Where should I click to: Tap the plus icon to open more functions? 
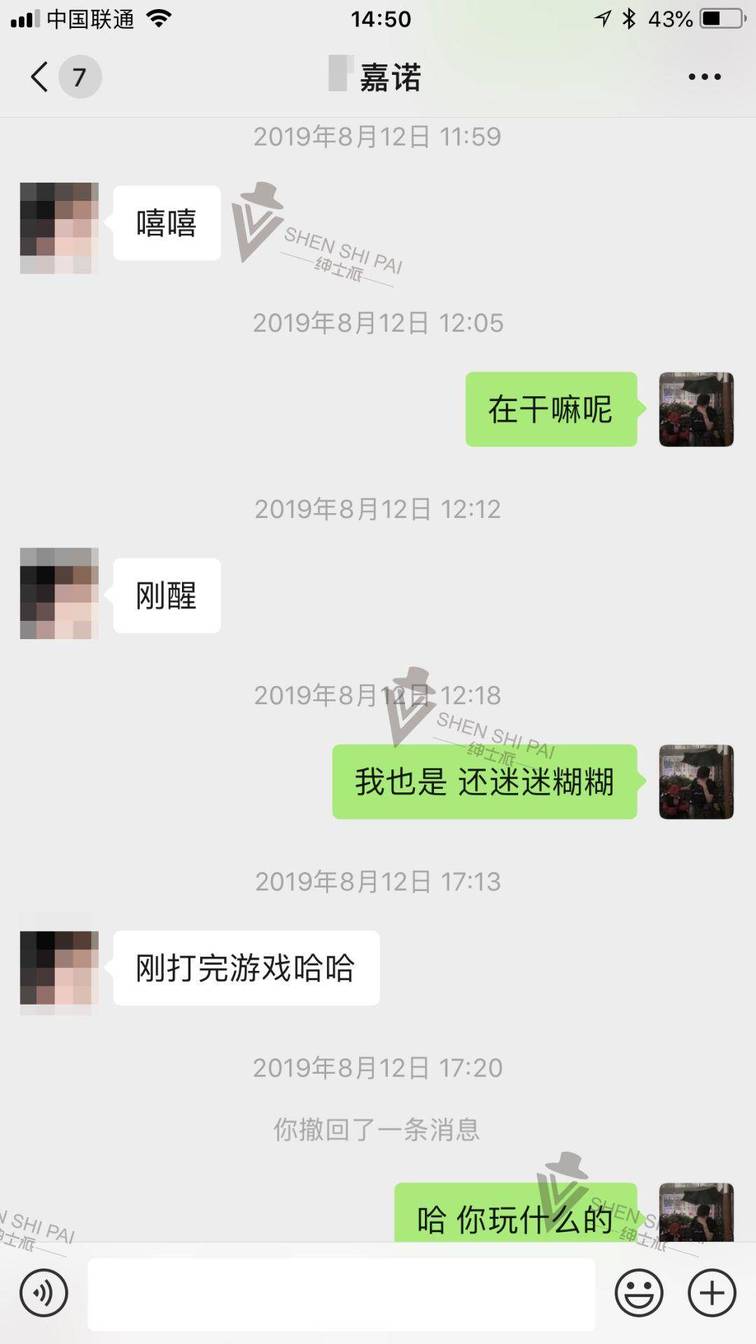coord(712,1292)
